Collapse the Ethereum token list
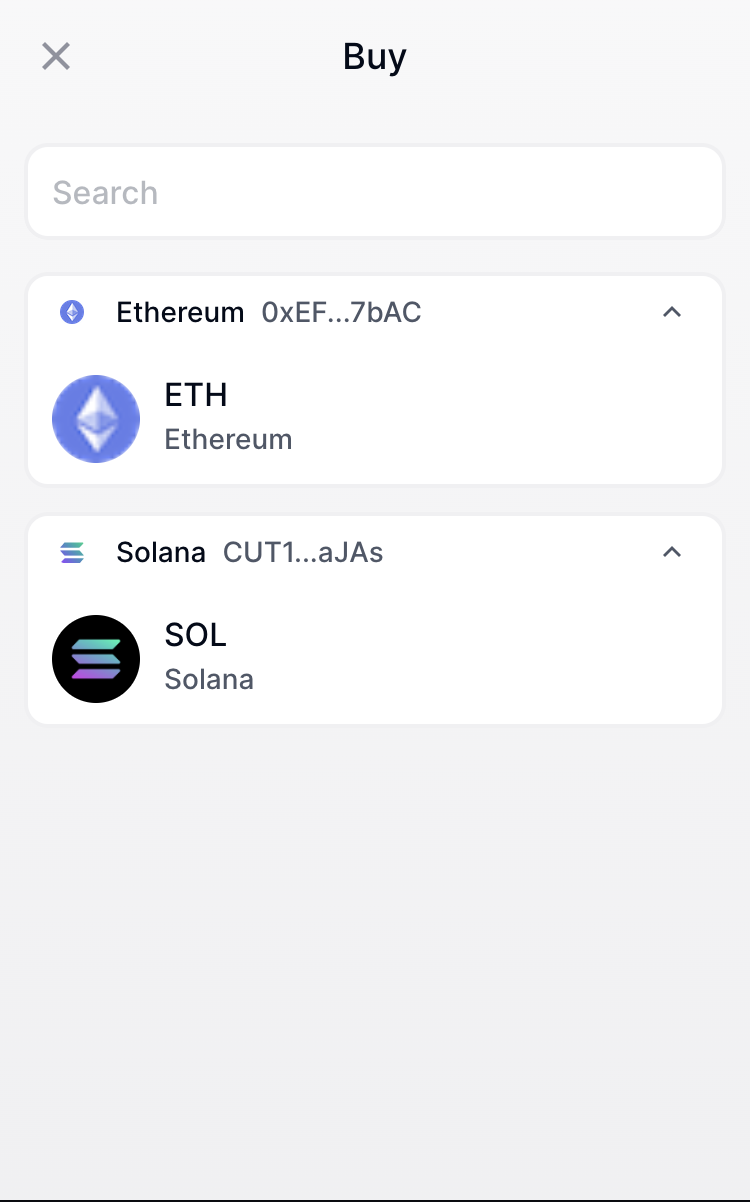 tap(673, 312)
